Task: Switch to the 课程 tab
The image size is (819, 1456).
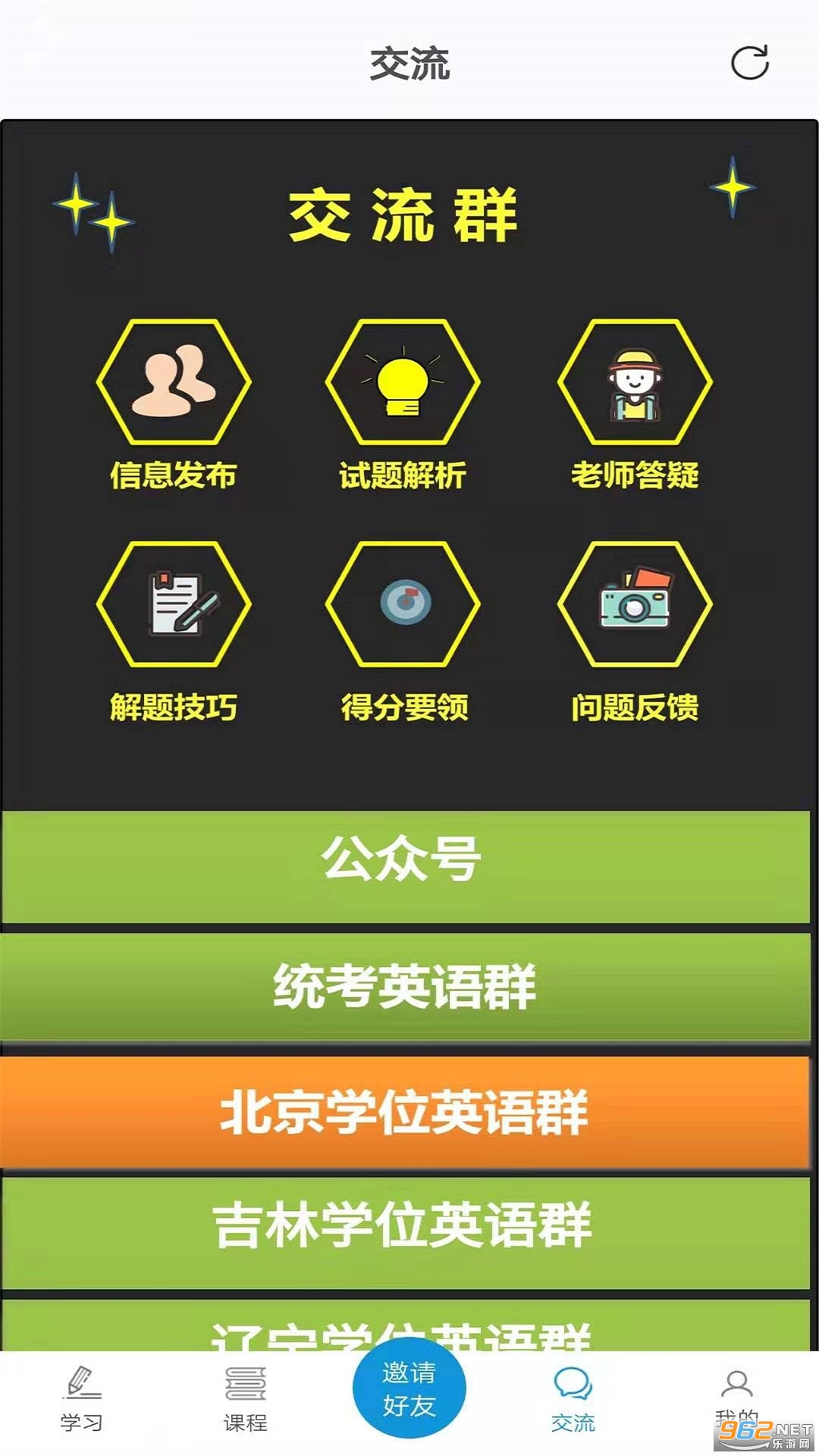Action: coord(245,1401)
